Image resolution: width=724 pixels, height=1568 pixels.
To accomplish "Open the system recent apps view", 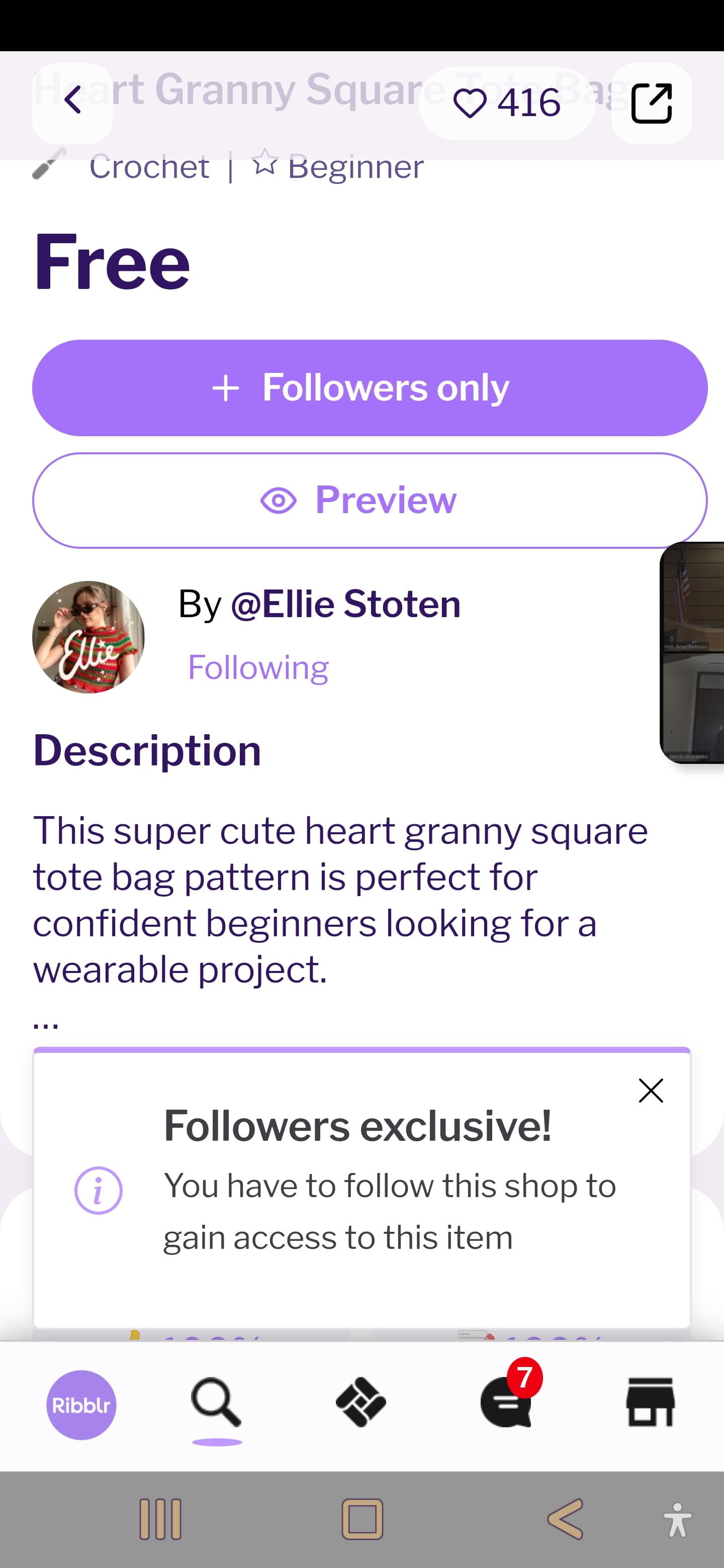I will [160, 1519].
